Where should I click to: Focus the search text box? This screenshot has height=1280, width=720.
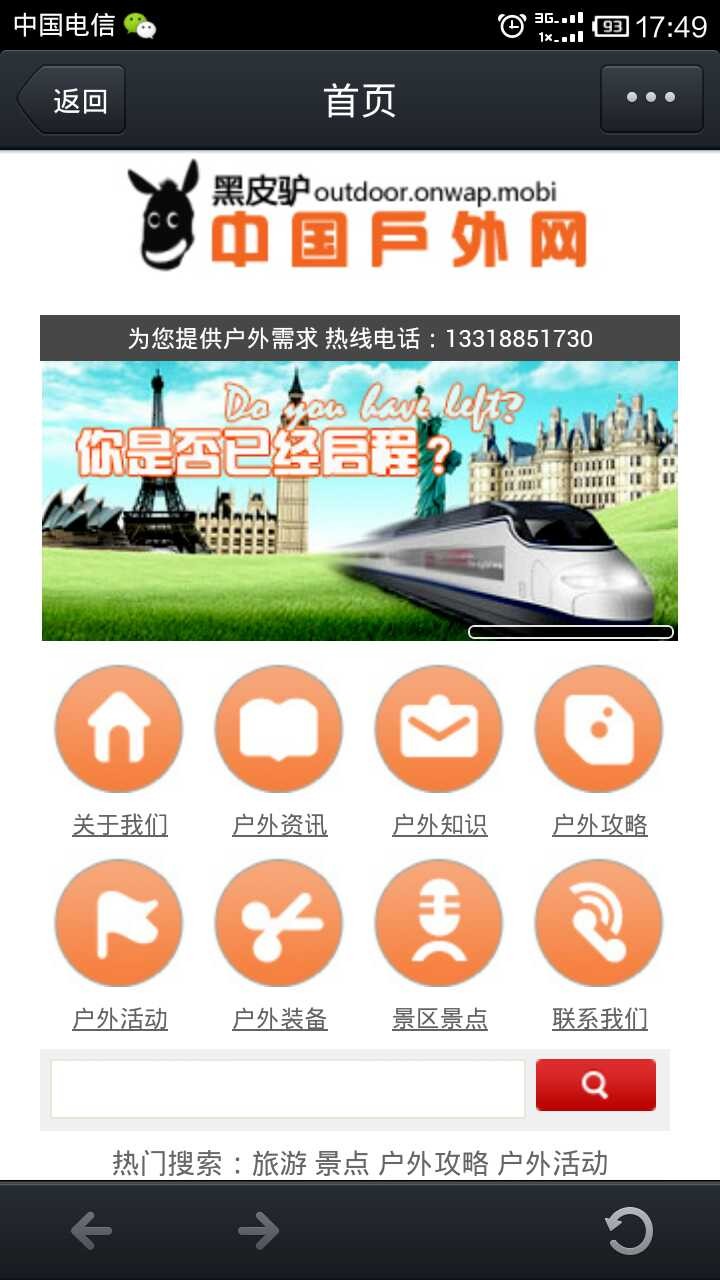coord(288,1088)
